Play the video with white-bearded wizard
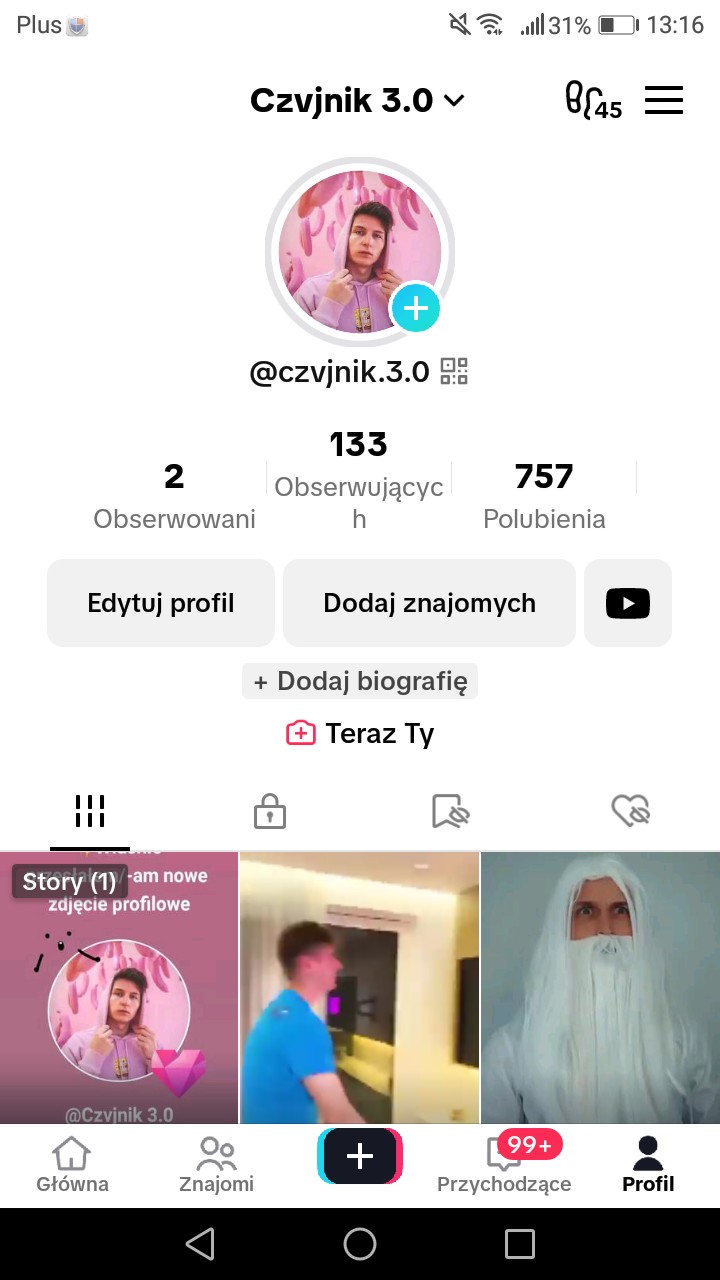 600,988
